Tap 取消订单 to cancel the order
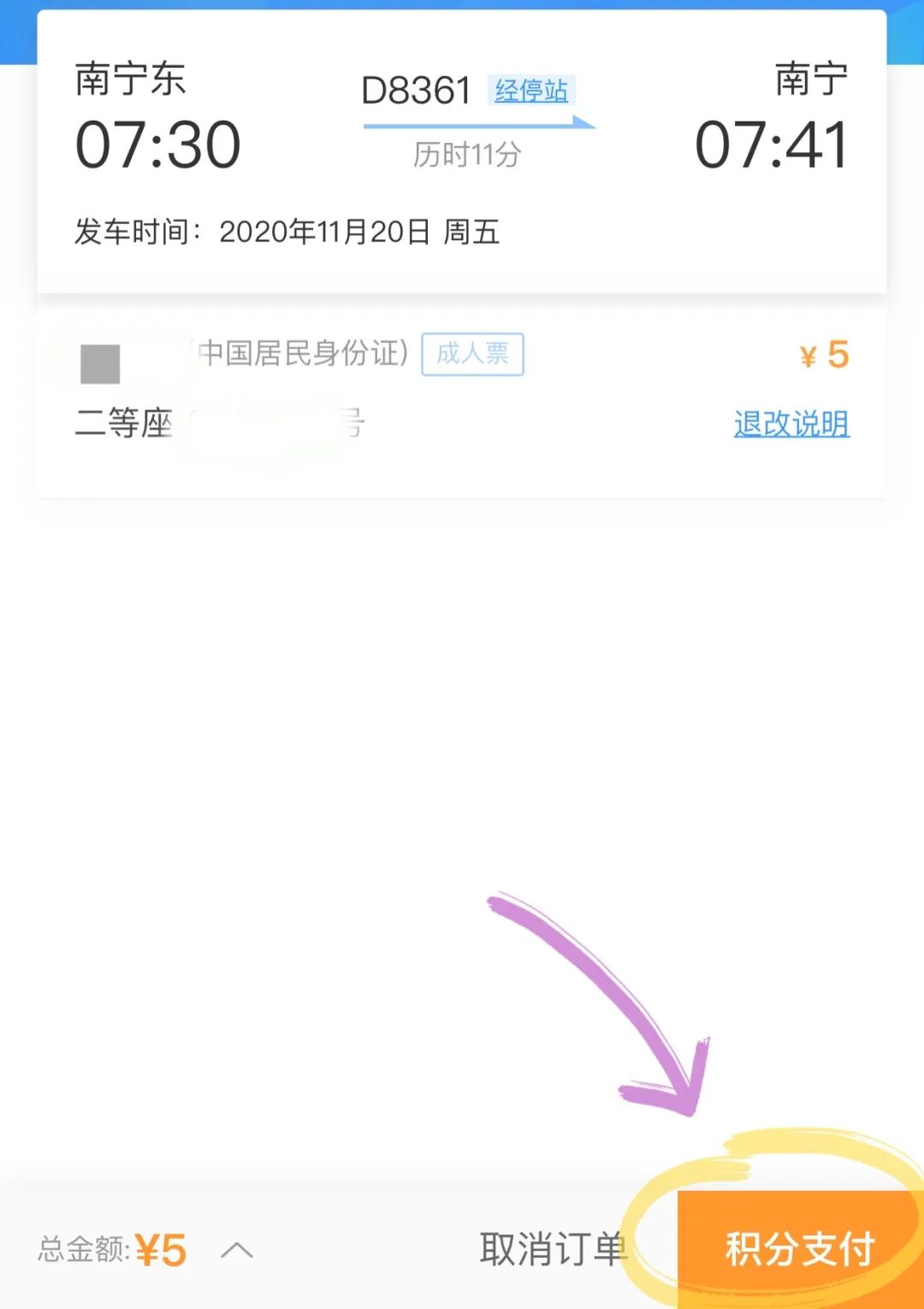 [554, 1249]
